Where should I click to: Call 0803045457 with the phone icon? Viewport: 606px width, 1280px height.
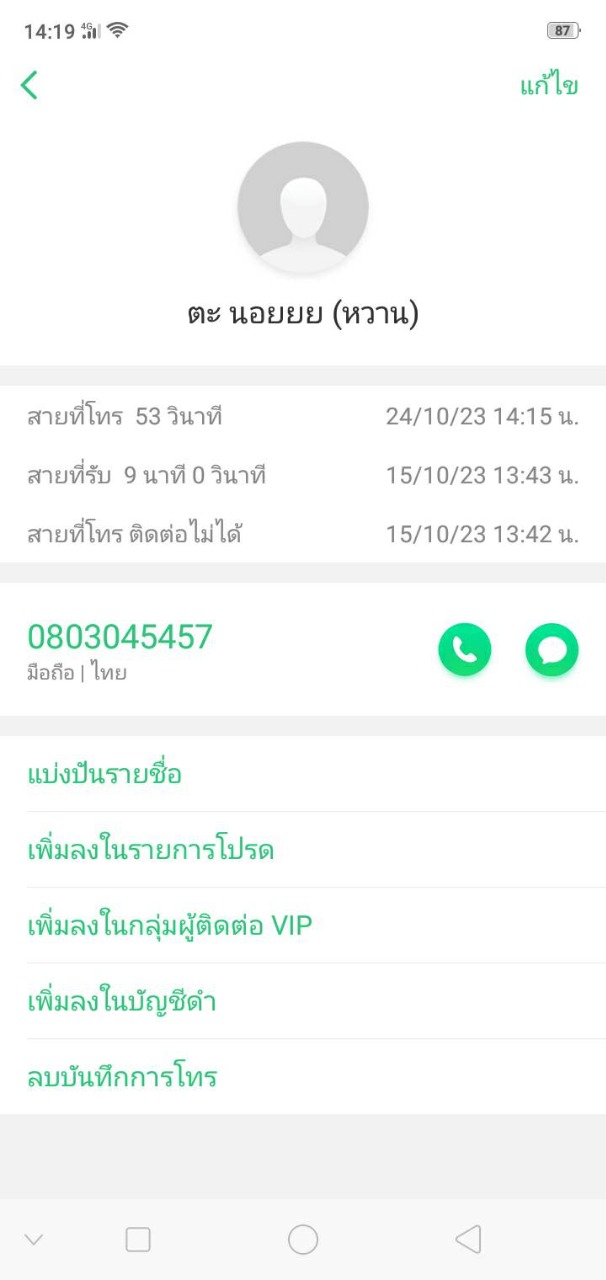click(464, 650)
